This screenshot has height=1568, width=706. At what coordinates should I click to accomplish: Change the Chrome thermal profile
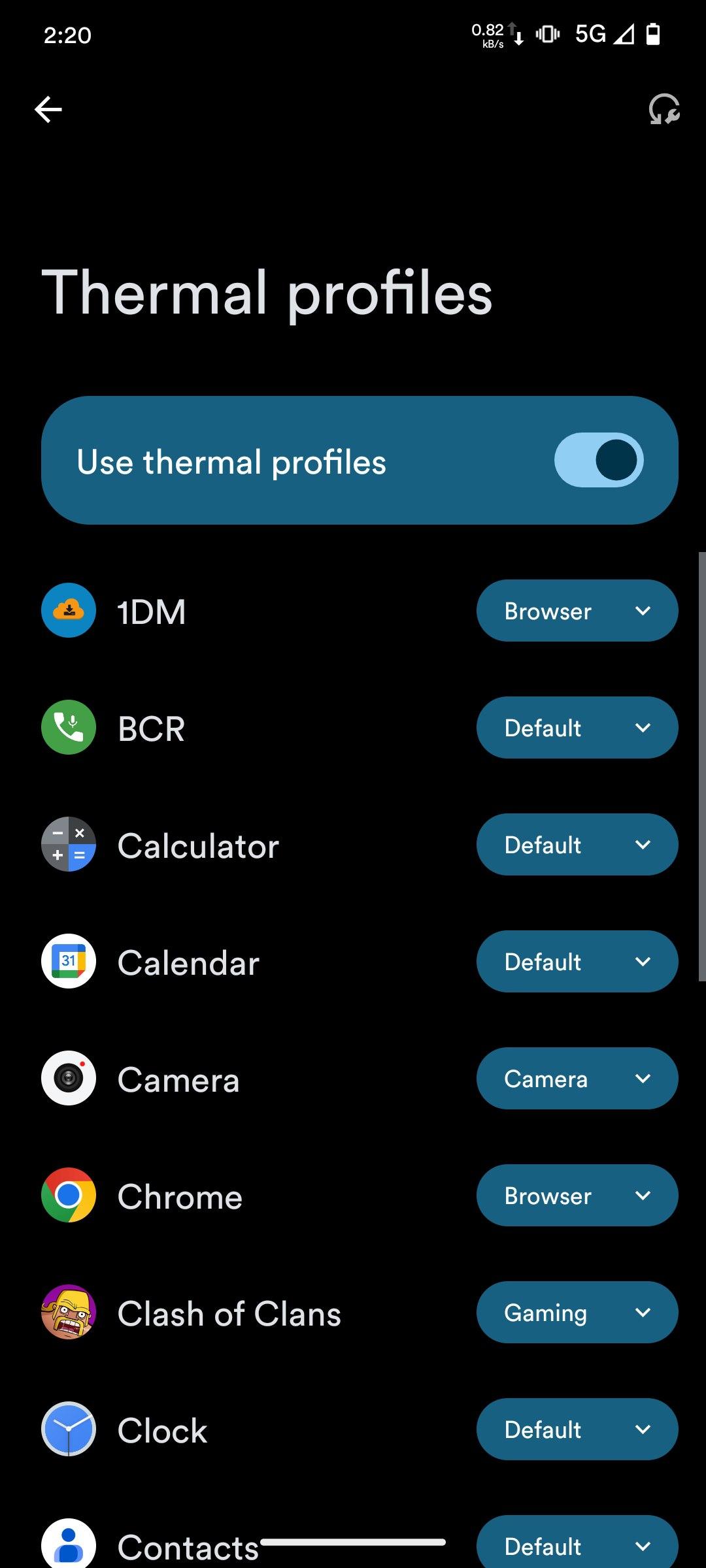coord(577,1196)
